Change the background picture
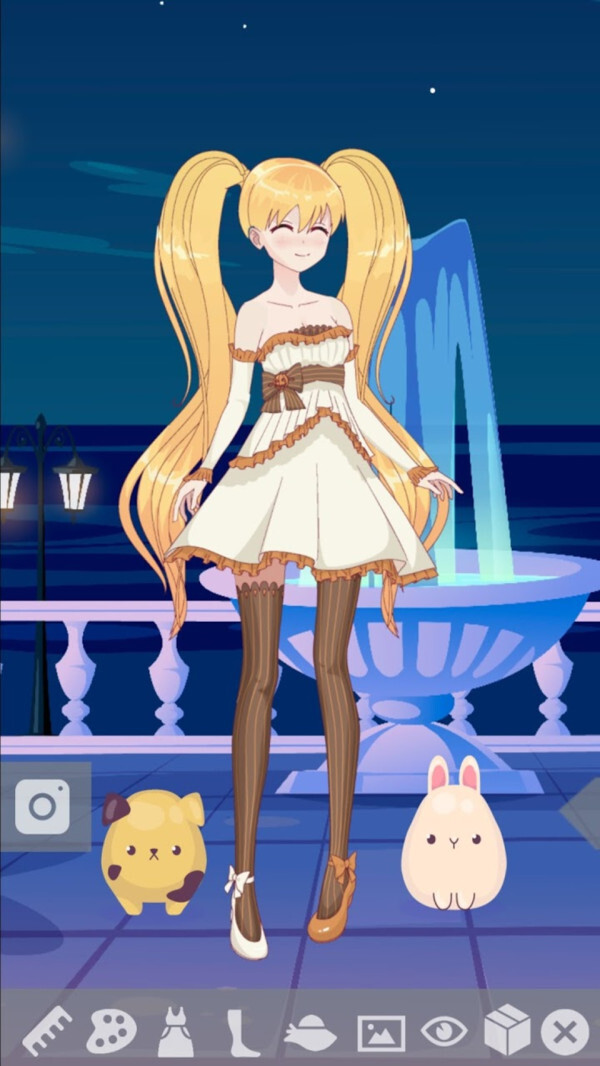The width and height of the screenshot is (600, 1066). [381, 1032]
